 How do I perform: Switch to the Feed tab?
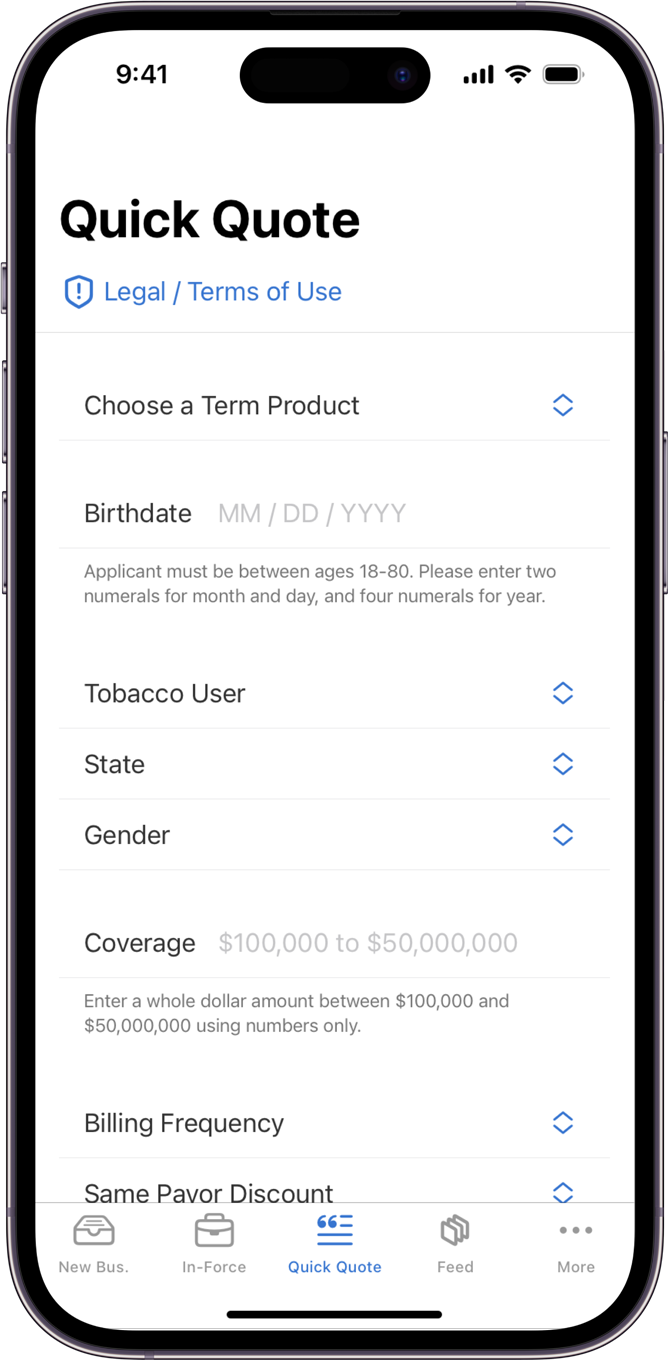[x=455, y=1244]
